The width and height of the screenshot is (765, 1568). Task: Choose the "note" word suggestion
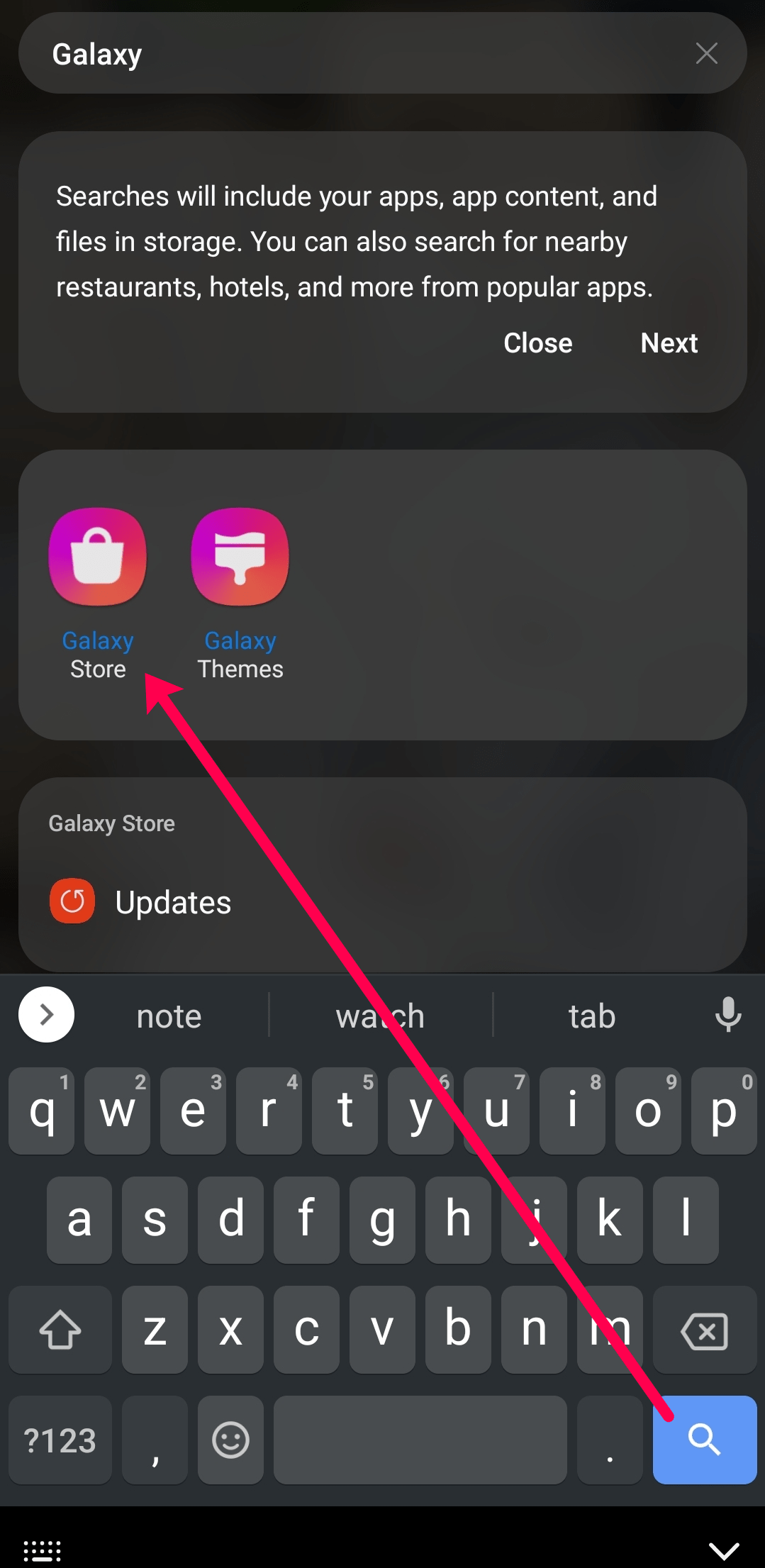[169, 1016]
